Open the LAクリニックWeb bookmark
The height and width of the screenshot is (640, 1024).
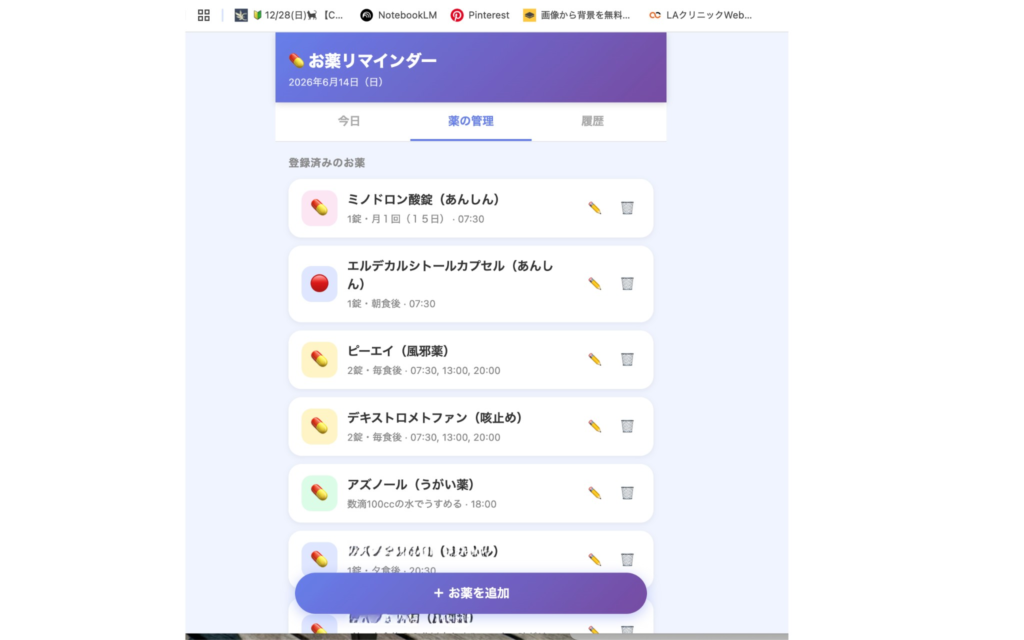click(x=700, y=15)
